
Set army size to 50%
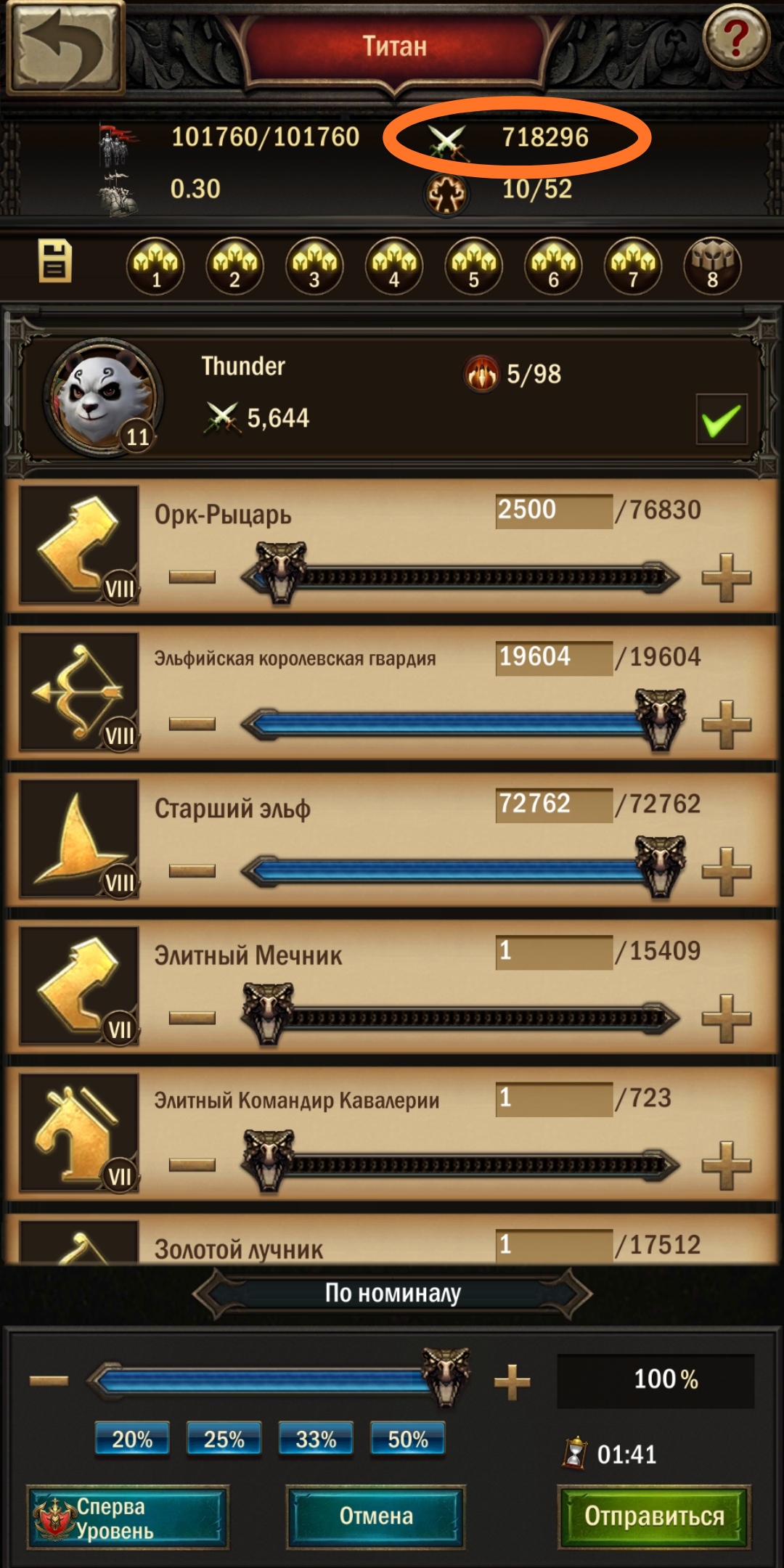point(407,1439)
